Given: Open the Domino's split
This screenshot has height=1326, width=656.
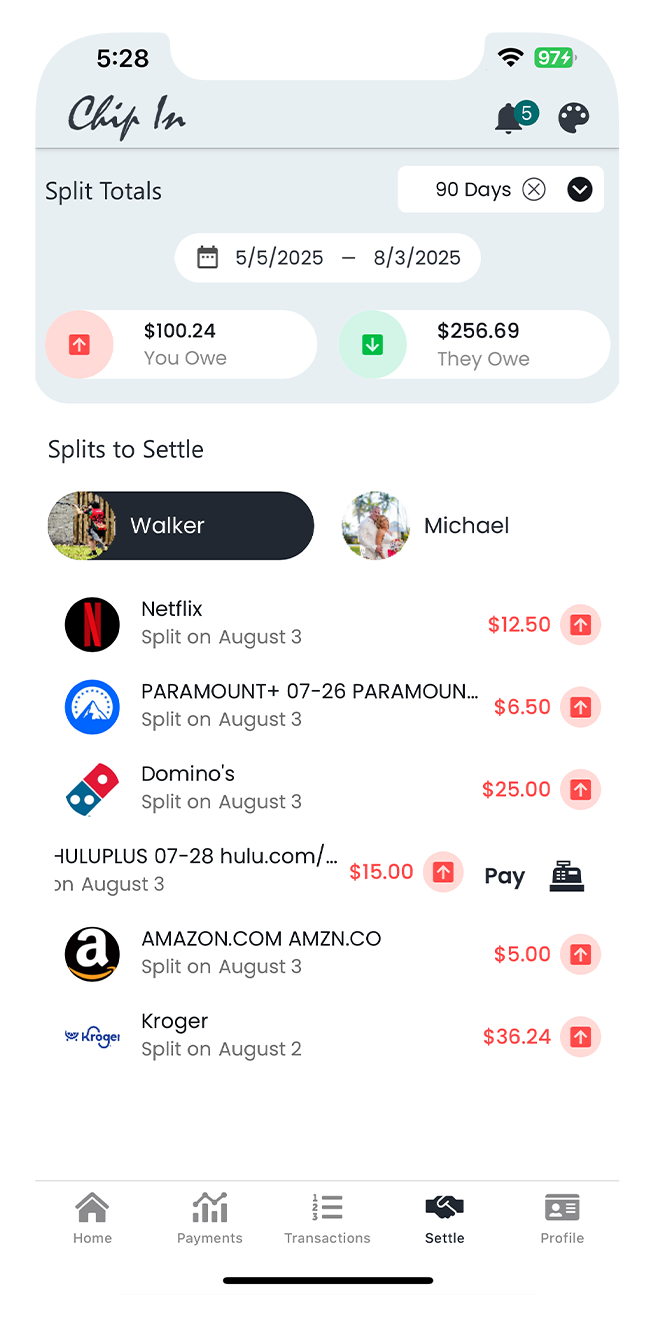Looking at the screenshot, I should [300, 789].
